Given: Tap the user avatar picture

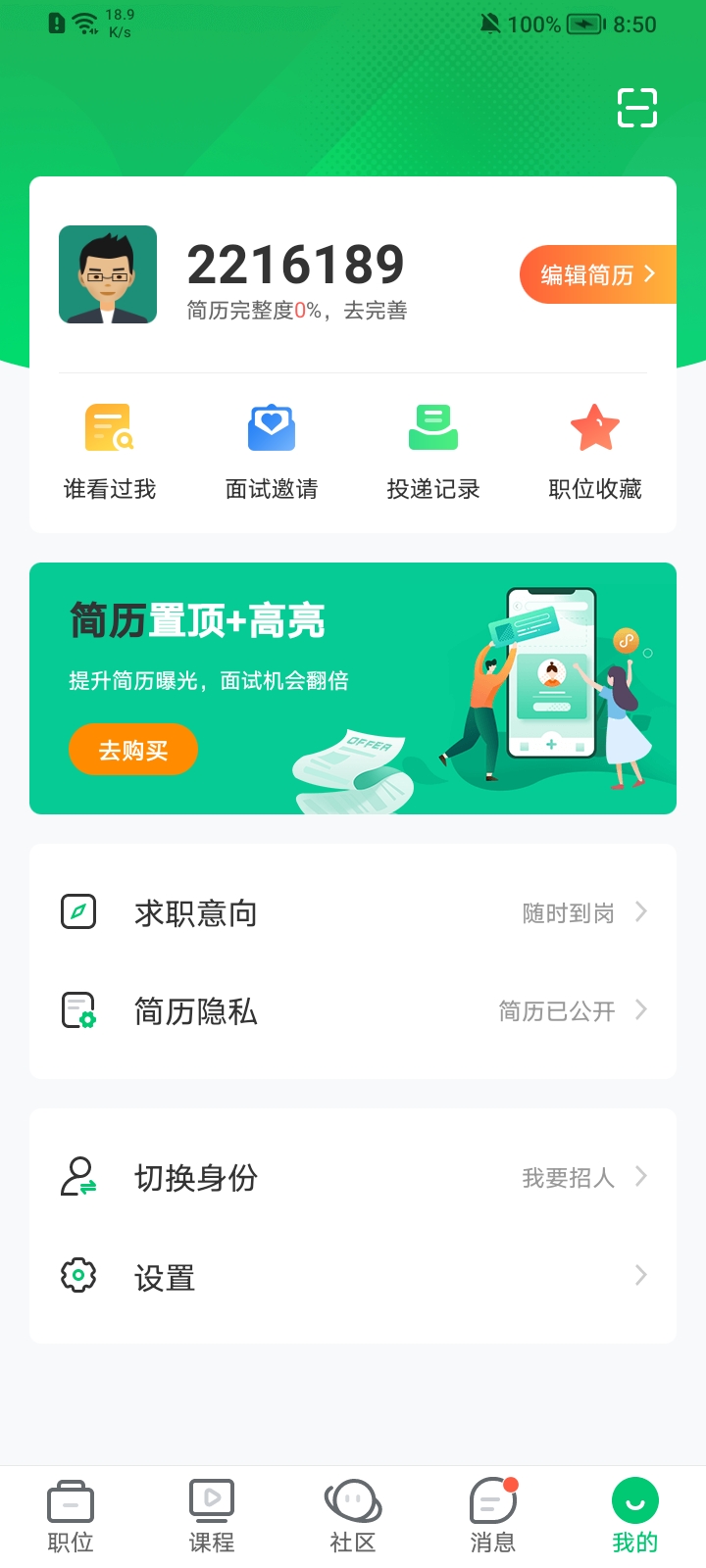Looking at the screenshot, I should (108, 274).
